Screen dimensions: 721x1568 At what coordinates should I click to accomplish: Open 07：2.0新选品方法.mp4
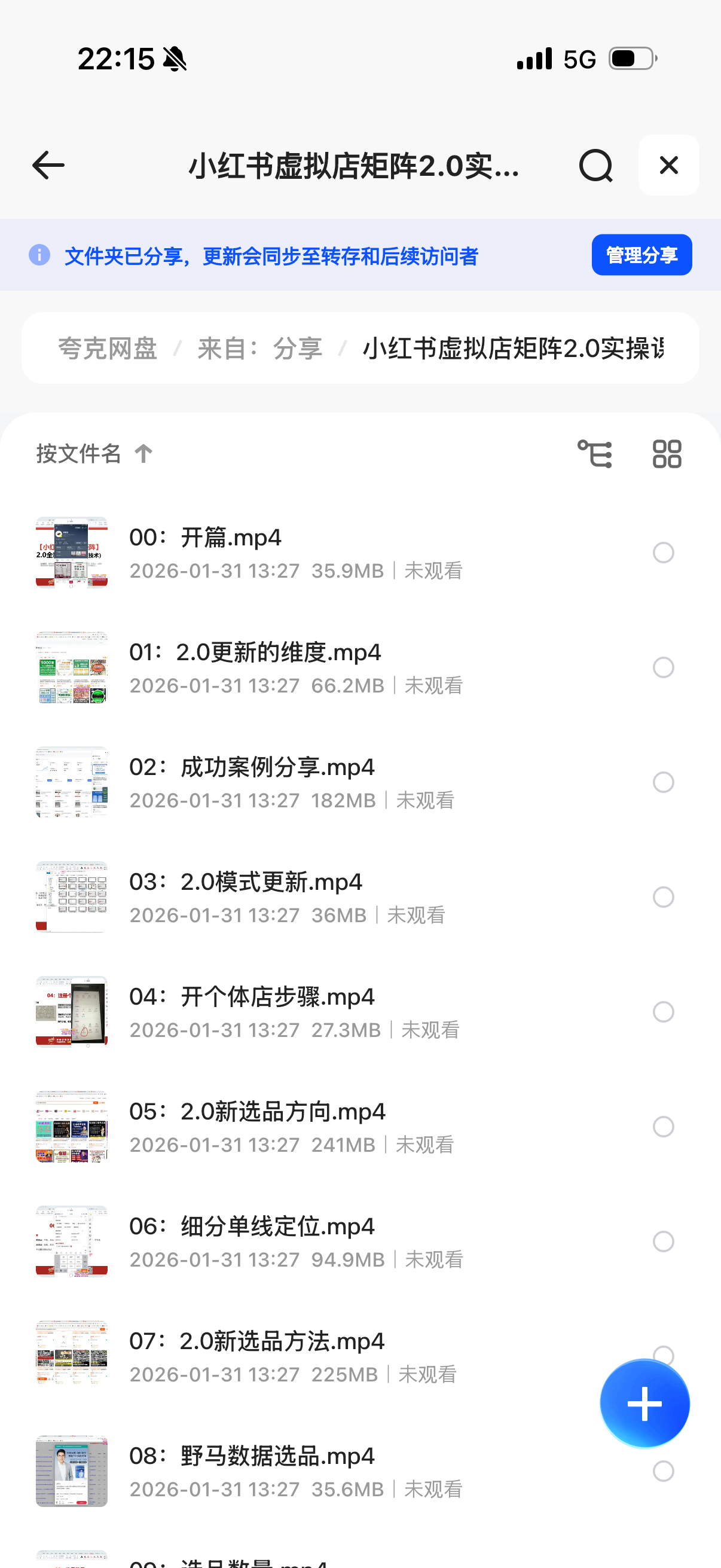tap(256, 1341)
